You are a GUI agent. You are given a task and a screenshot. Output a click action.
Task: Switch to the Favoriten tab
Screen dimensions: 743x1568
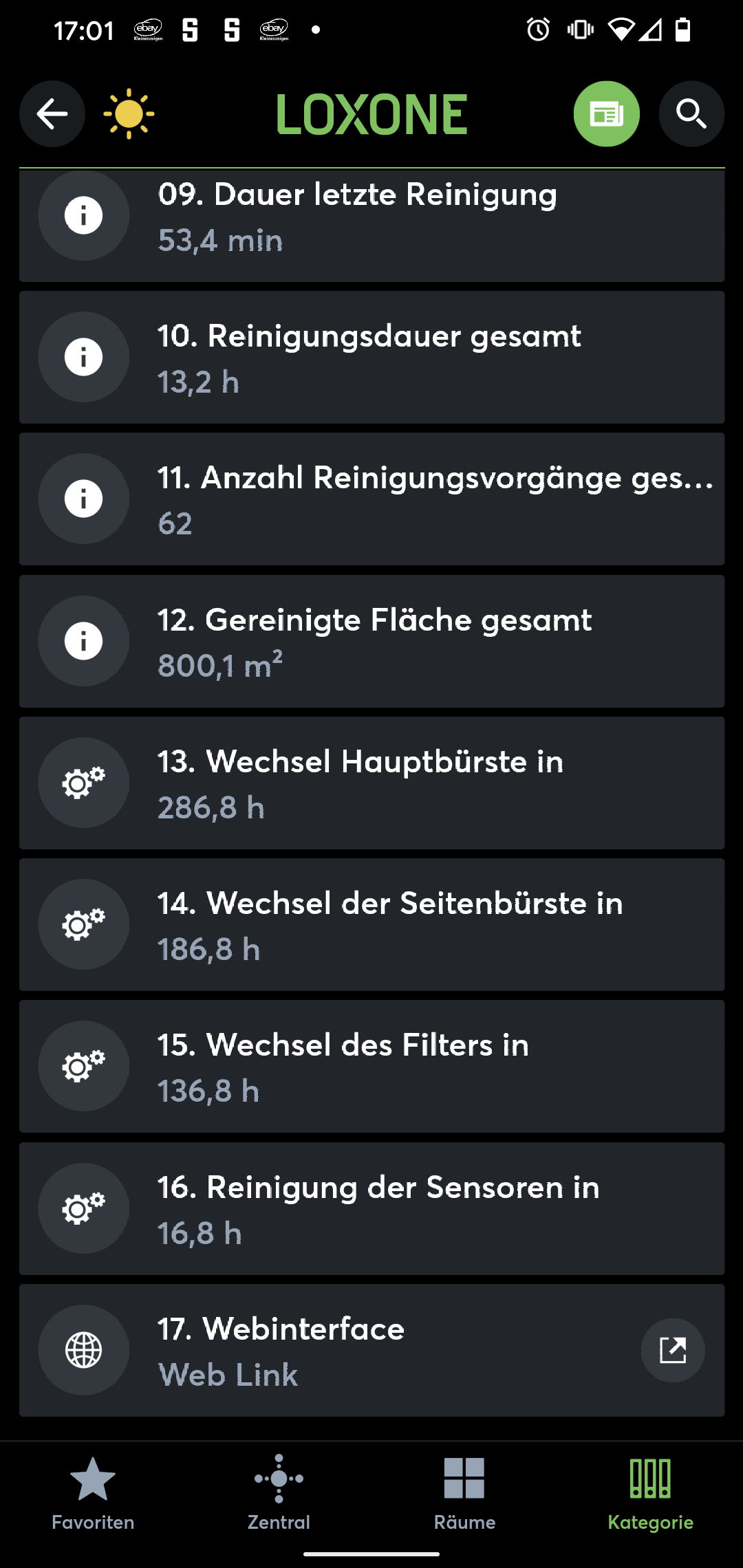[93, 1492]
